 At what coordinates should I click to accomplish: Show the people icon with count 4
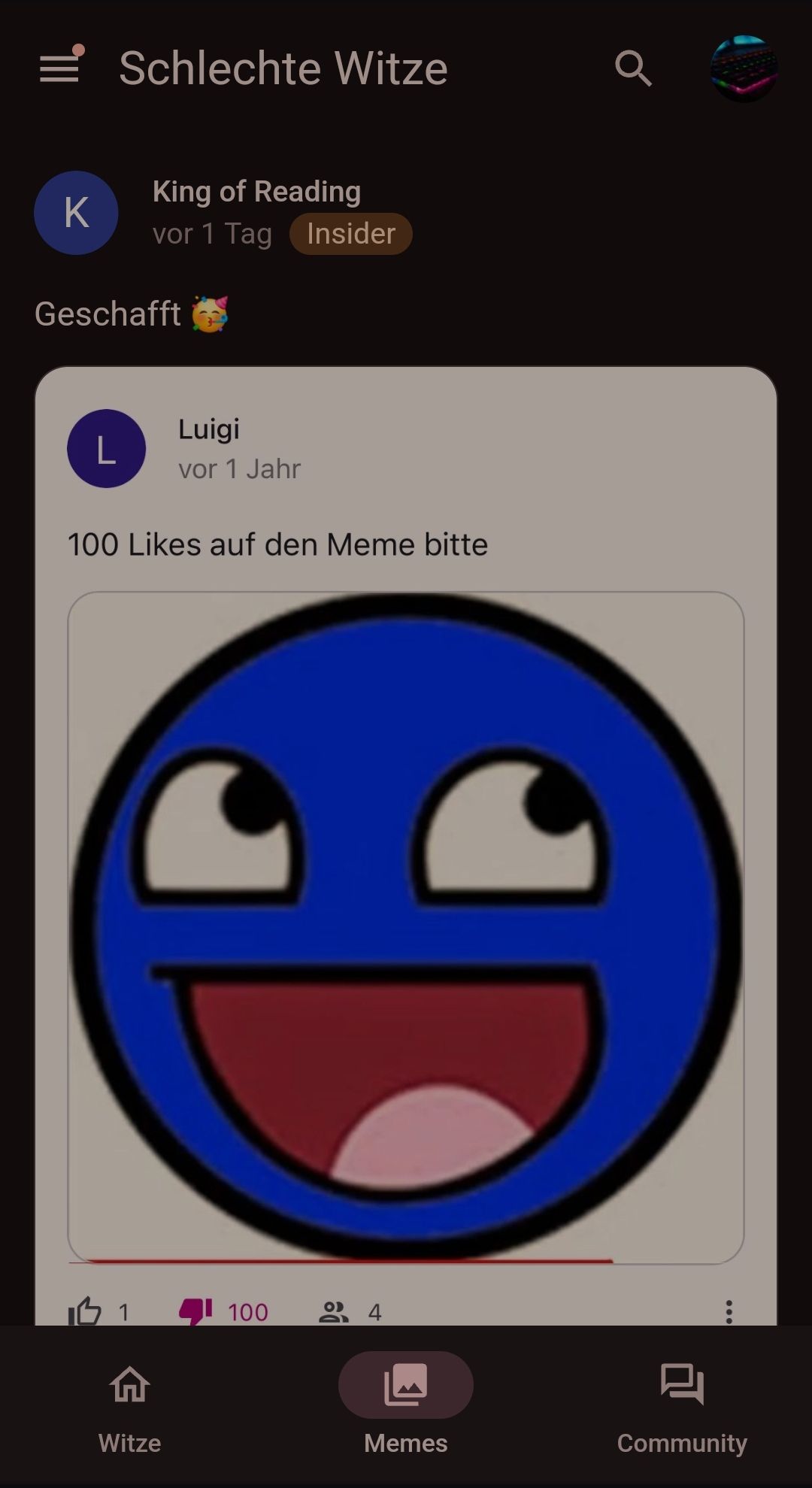(335, 1311)
